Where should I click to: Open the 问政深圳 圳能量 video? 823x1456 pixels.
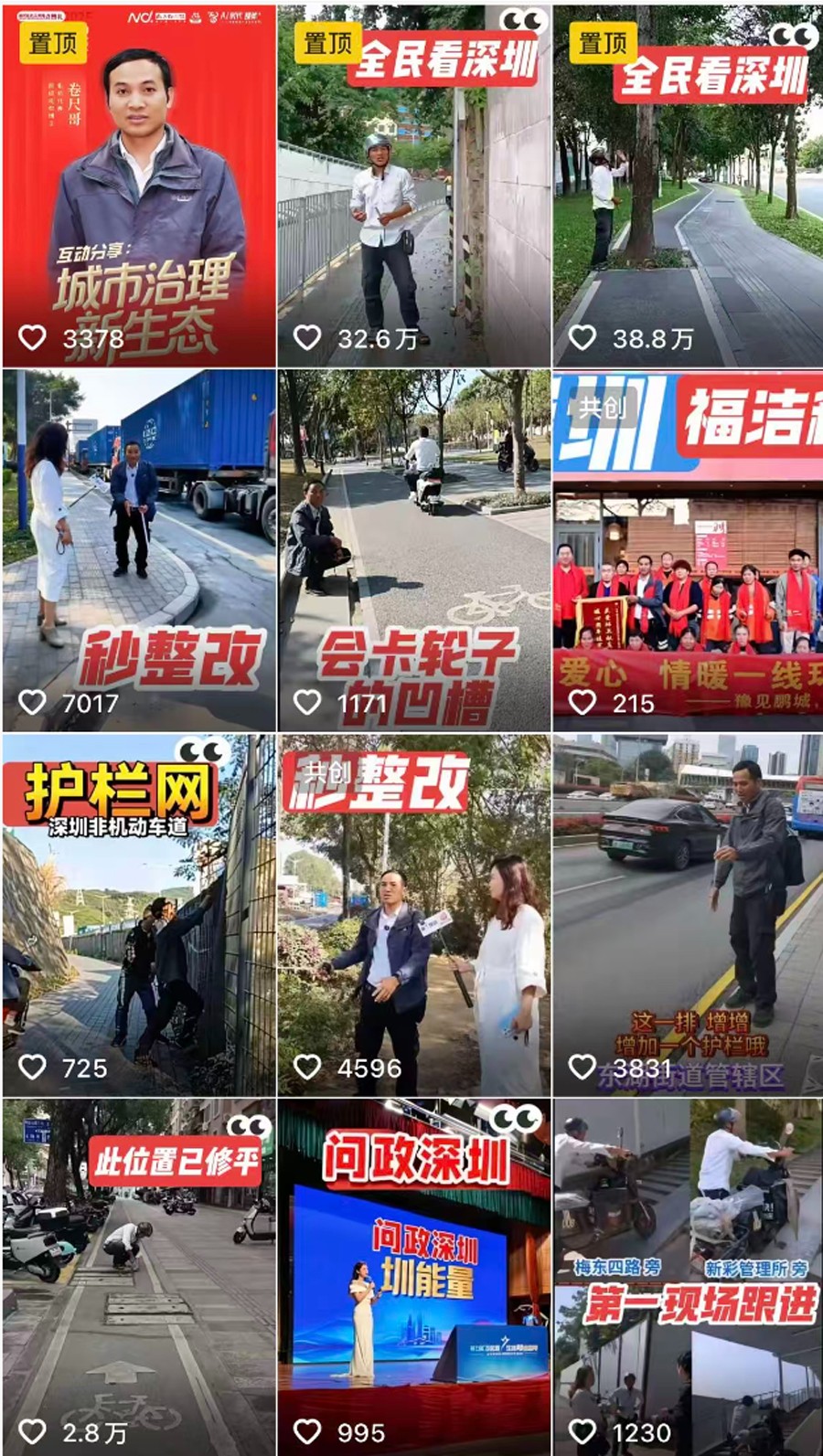coord(414,1277)
